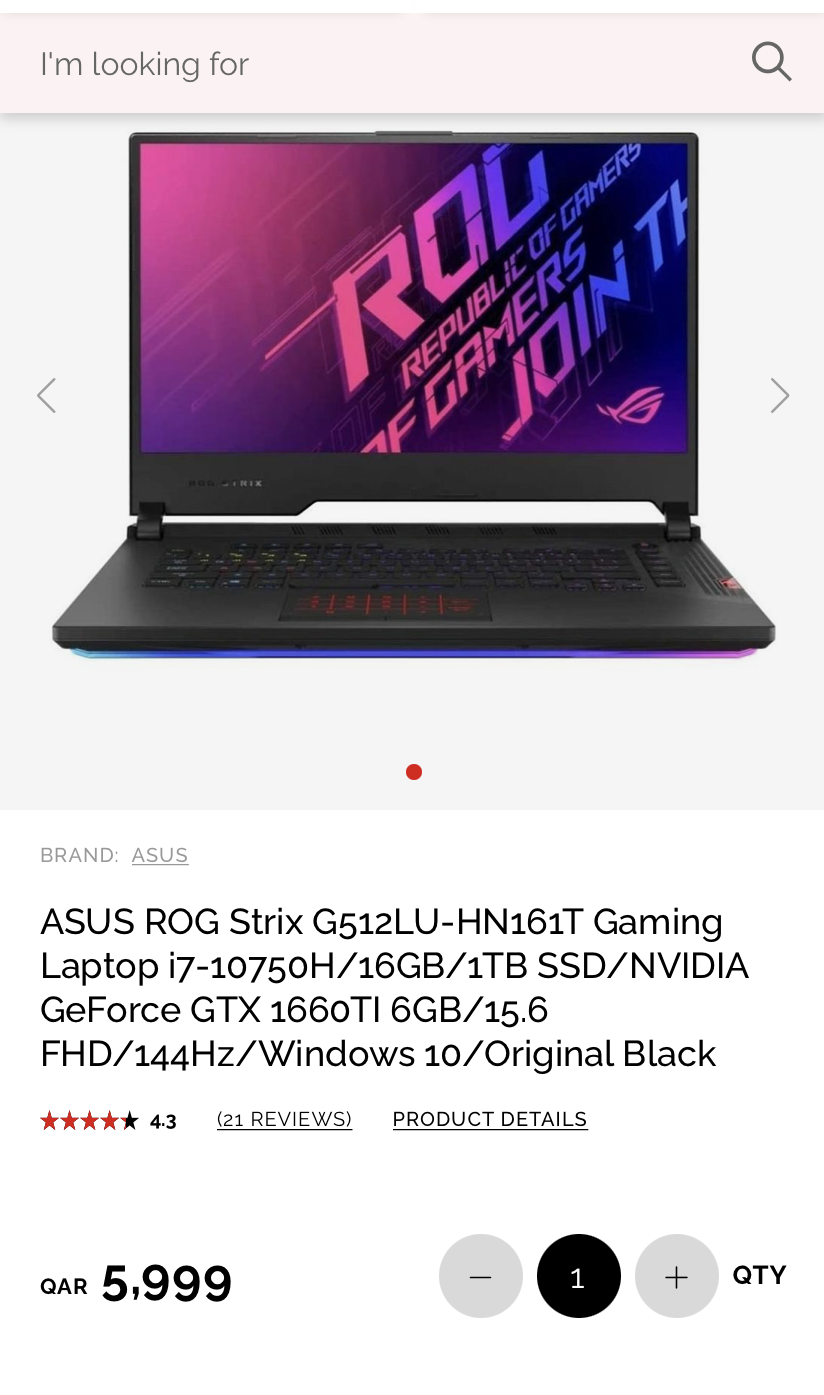Open the 21 Reviews link
The width and height of the screenshot is (824, 1395).
coord(284,1119)
